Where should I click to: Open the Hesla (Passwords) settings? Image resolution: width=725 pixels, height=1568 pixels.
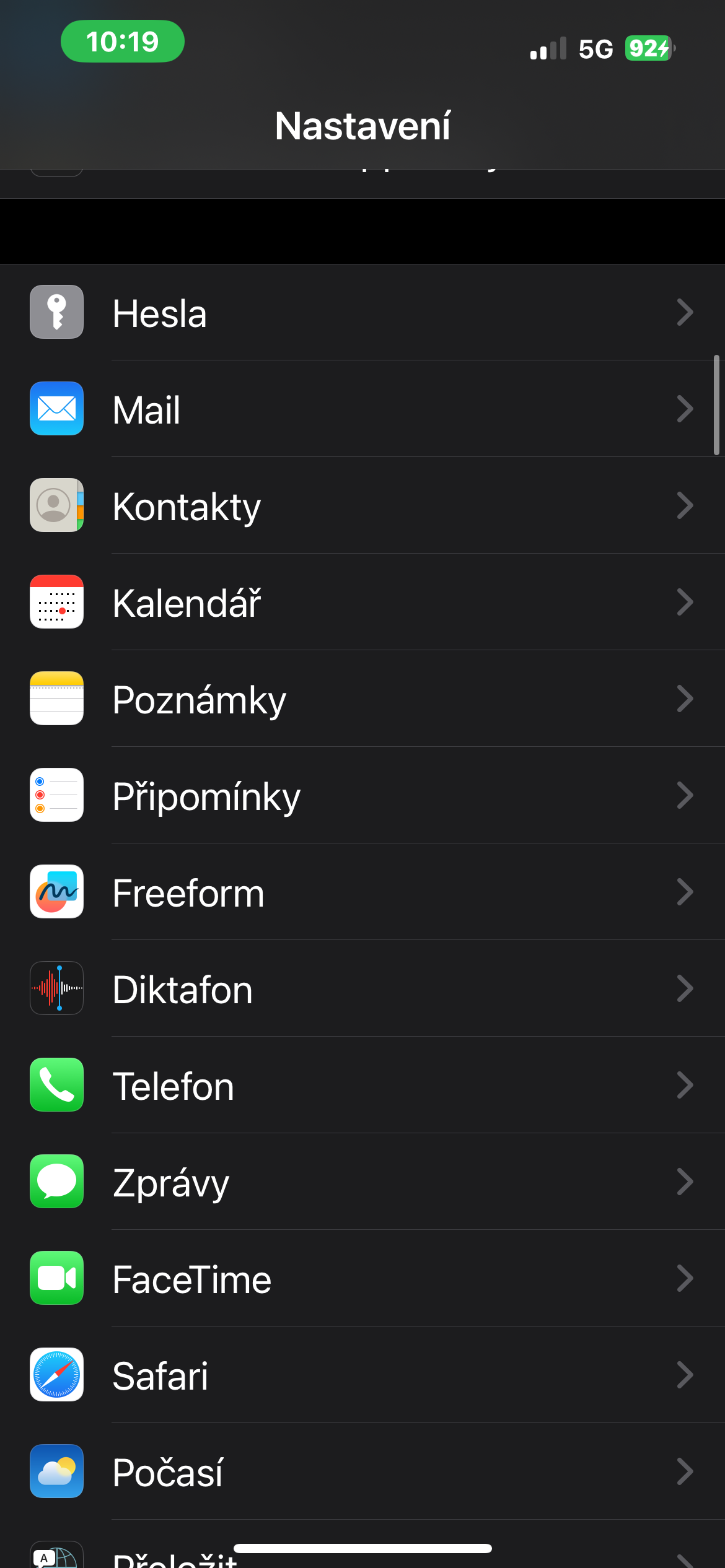362,313
